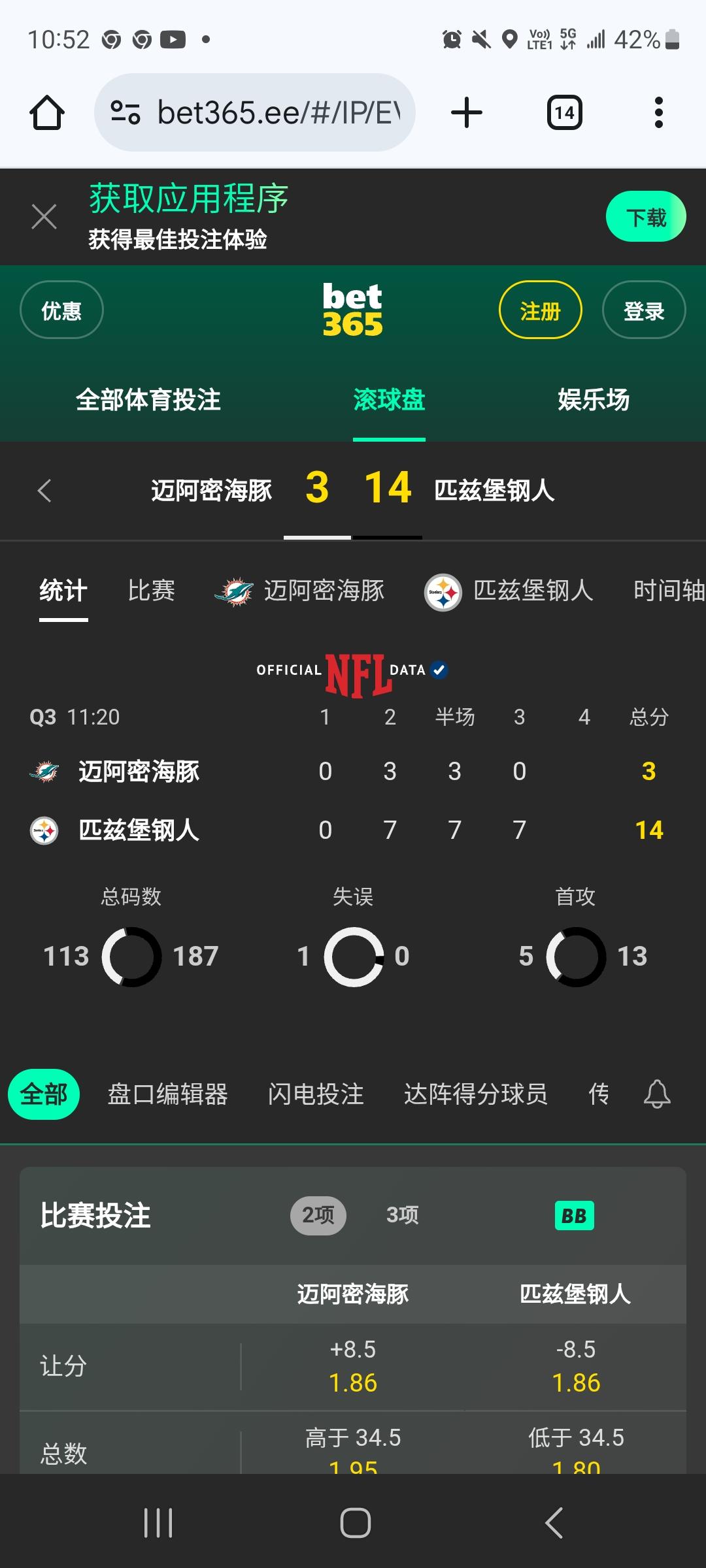Bet 迈阿密海豚 +8.5 at 1.86

[353, 1367]
